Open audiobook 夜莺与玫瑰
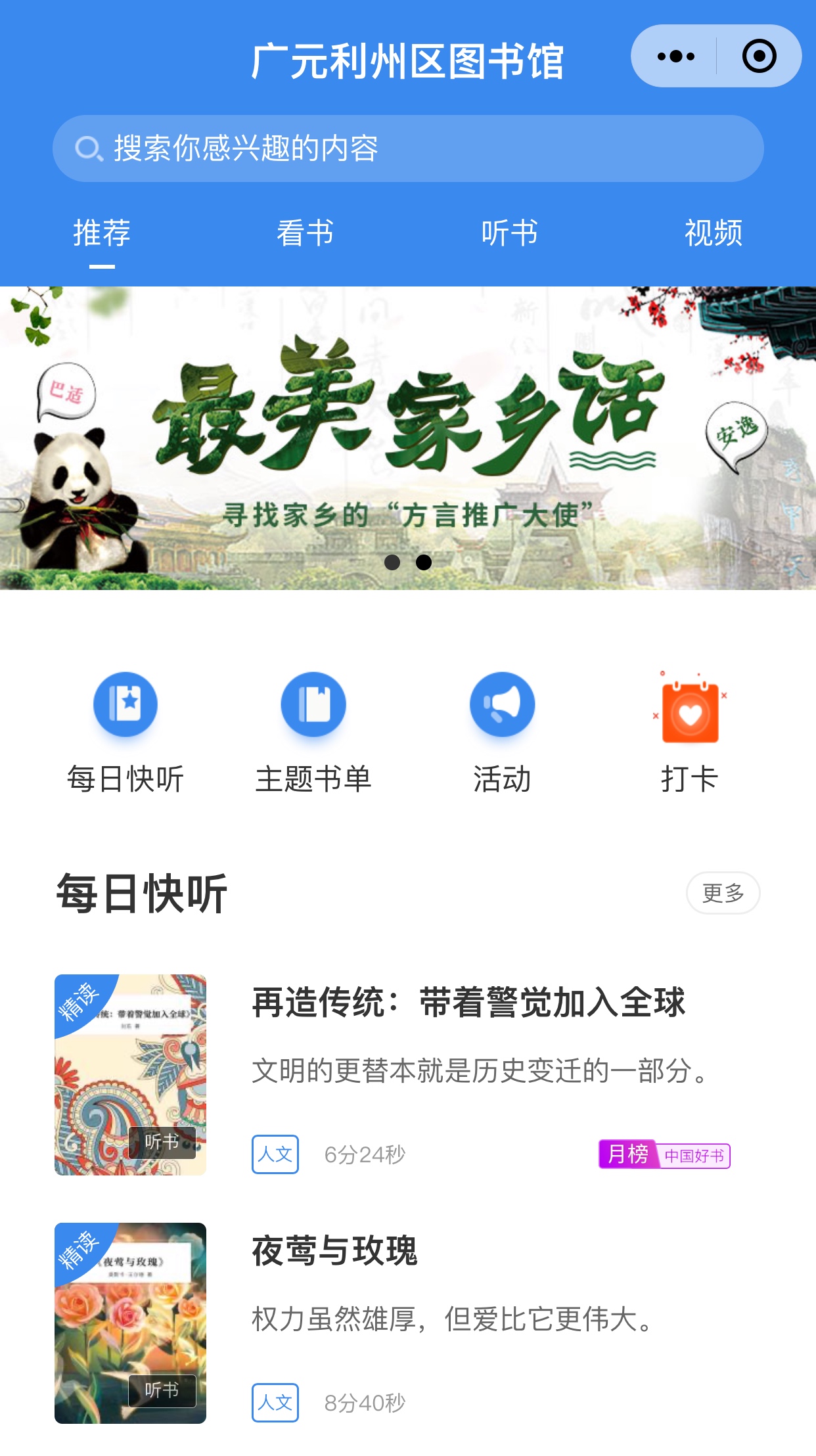 coord(335,1250)
